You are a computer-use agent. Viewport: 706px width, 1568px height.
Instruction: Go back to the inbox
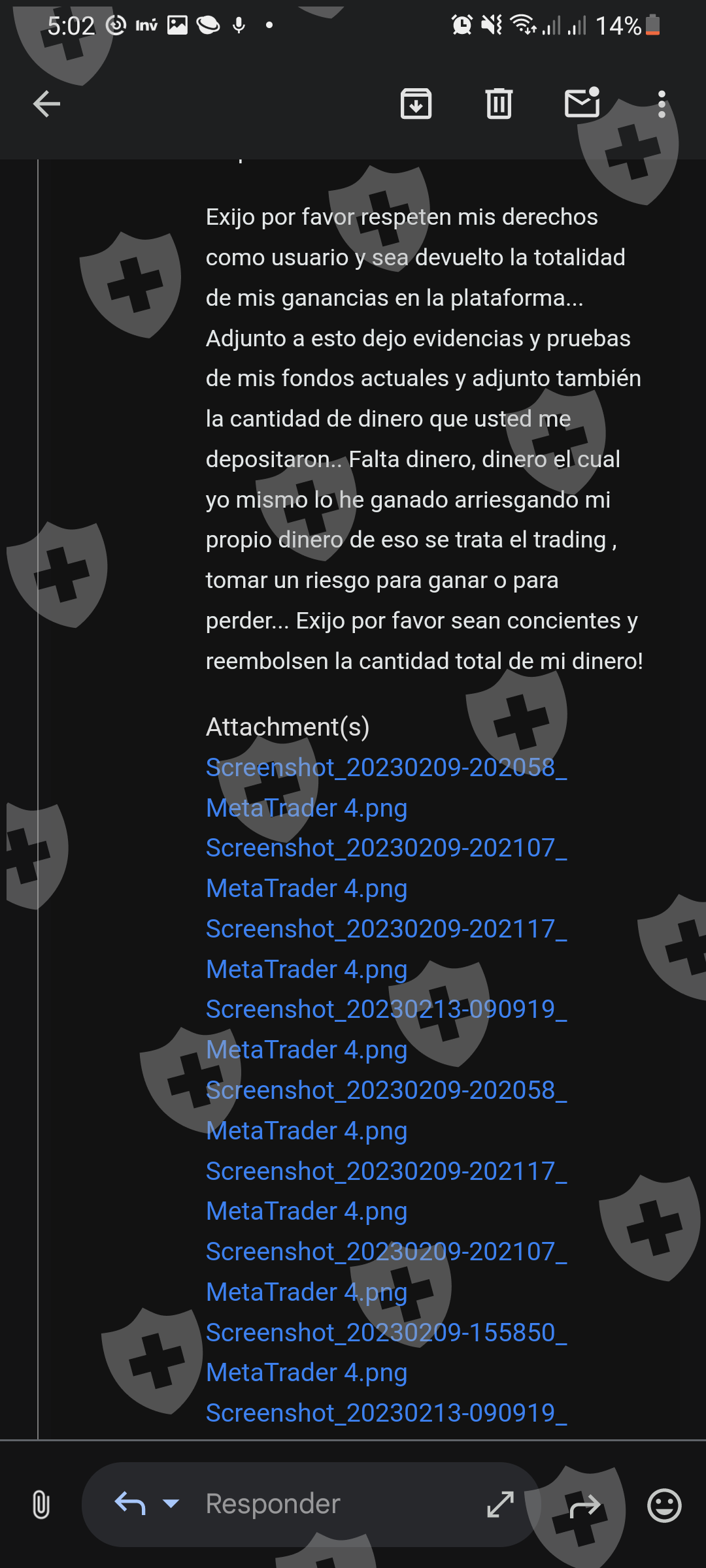tap(46, 104)
